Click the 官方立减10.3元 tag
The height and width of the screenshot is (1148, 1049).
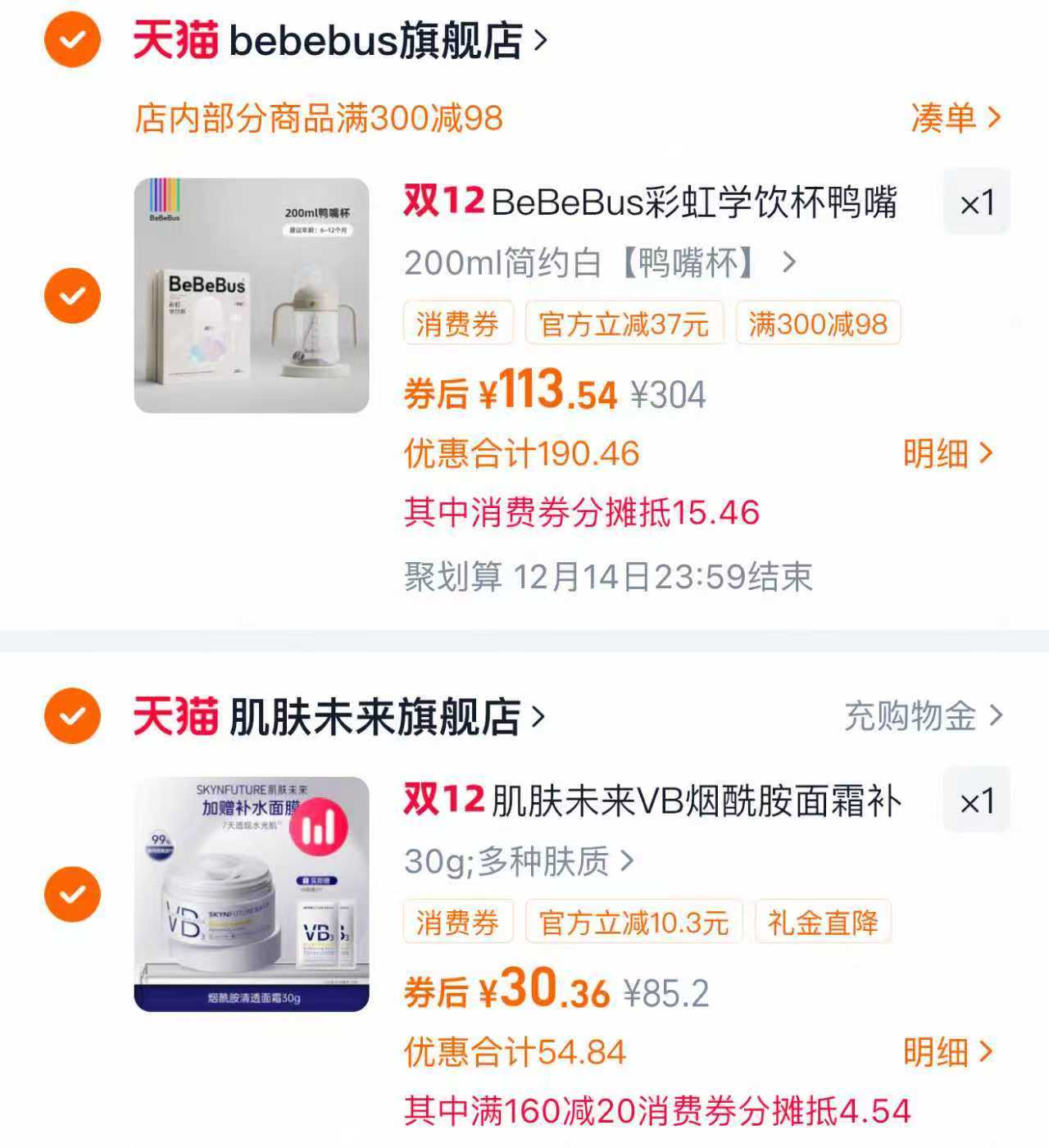(x=633, y=922)
